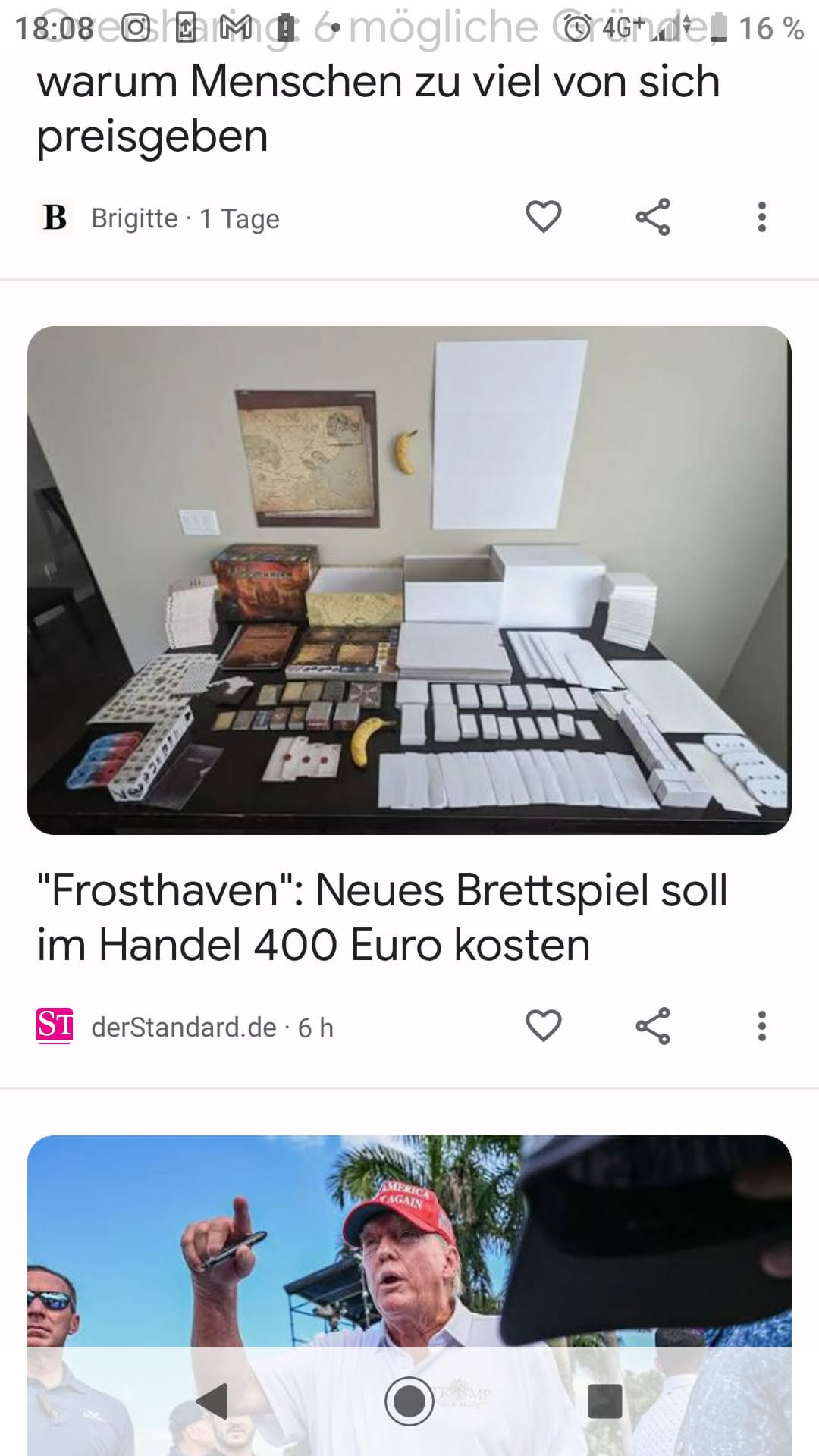Go back using the system back button

(x=212, y=1401)
